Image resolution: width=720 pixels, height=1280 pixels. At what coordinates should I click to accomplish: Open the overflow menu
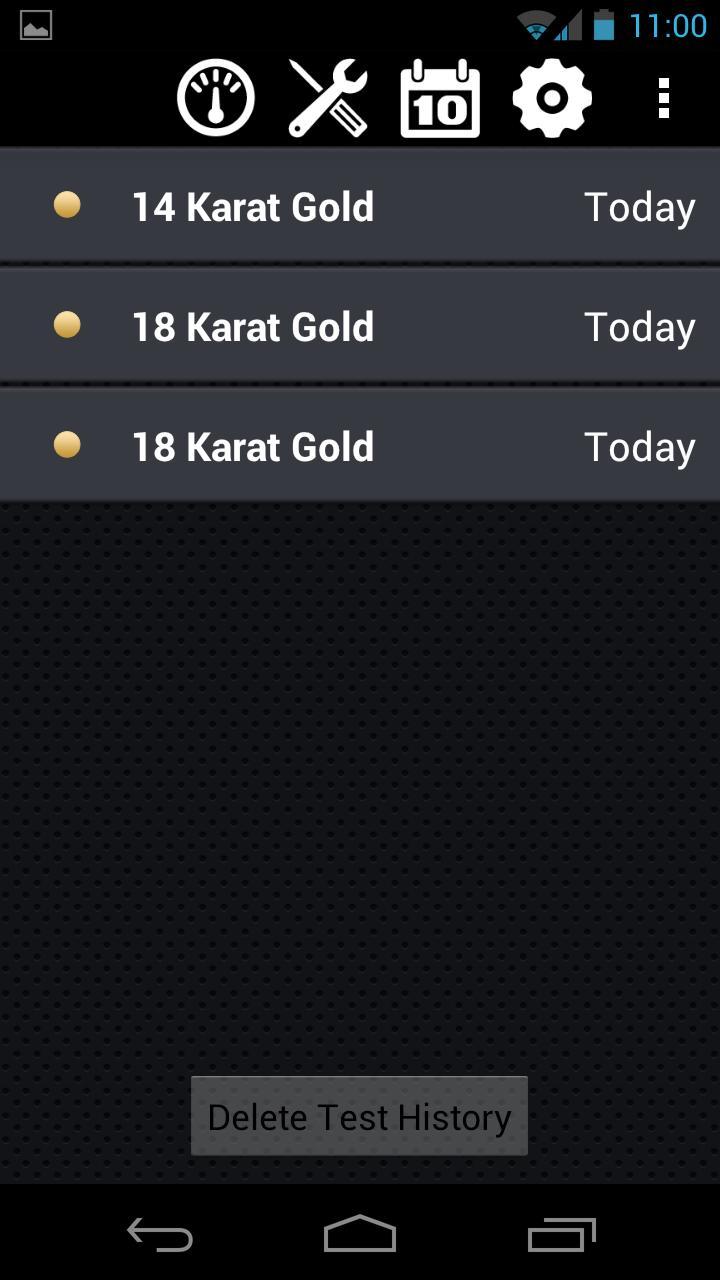662,96
